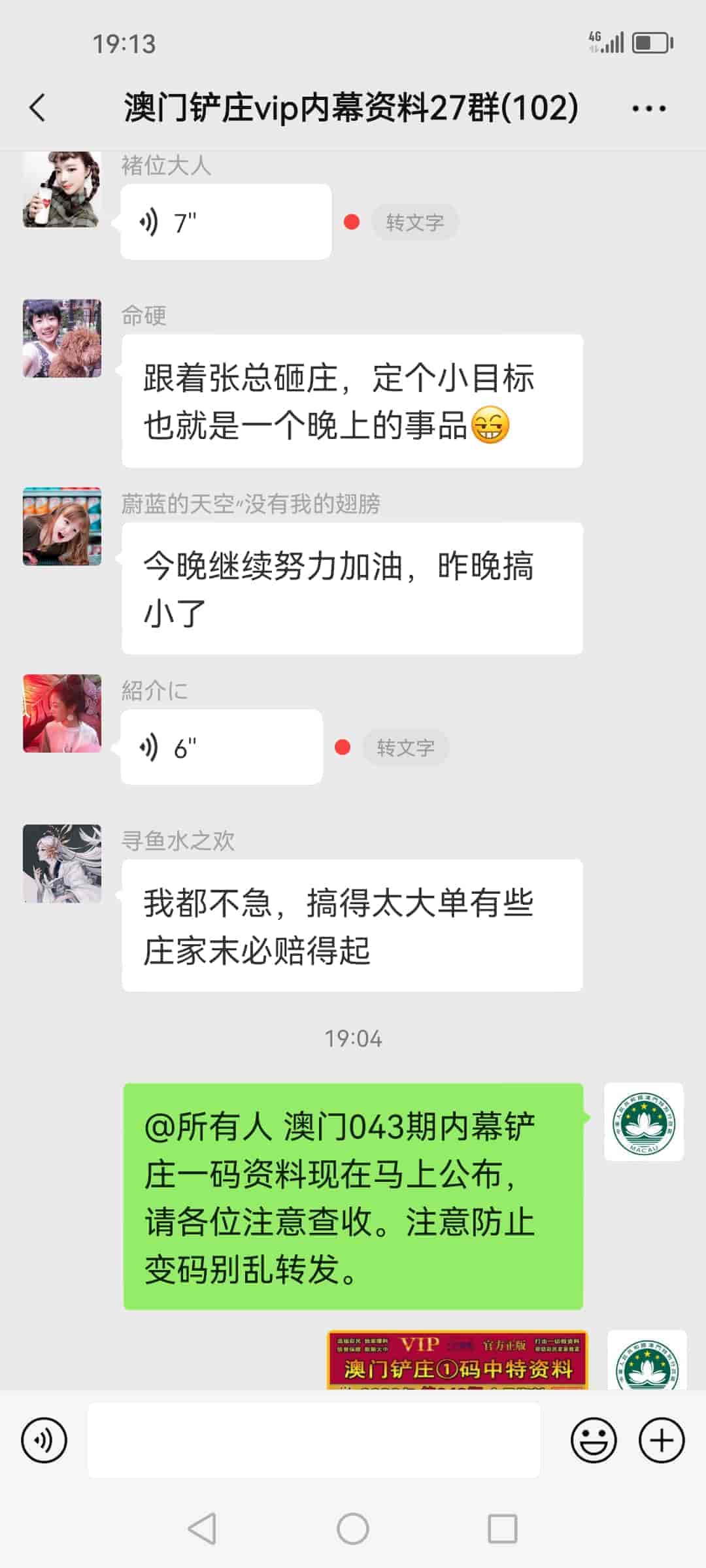Tap the back arrow to leave the chat
Image resolution: width=706 pixels, height=1568 pixels.
(x=37, y=108)
